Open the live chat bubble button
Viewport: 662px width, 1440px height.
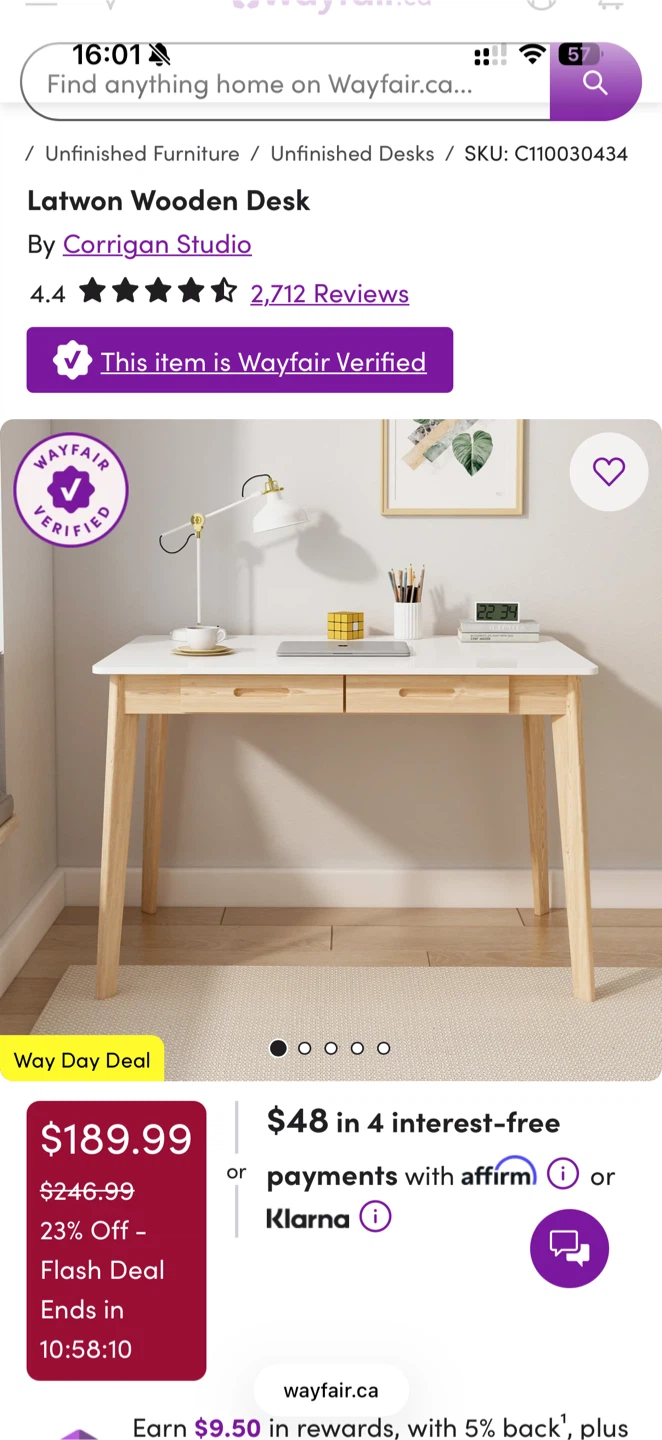click(x=569, y=1248)
